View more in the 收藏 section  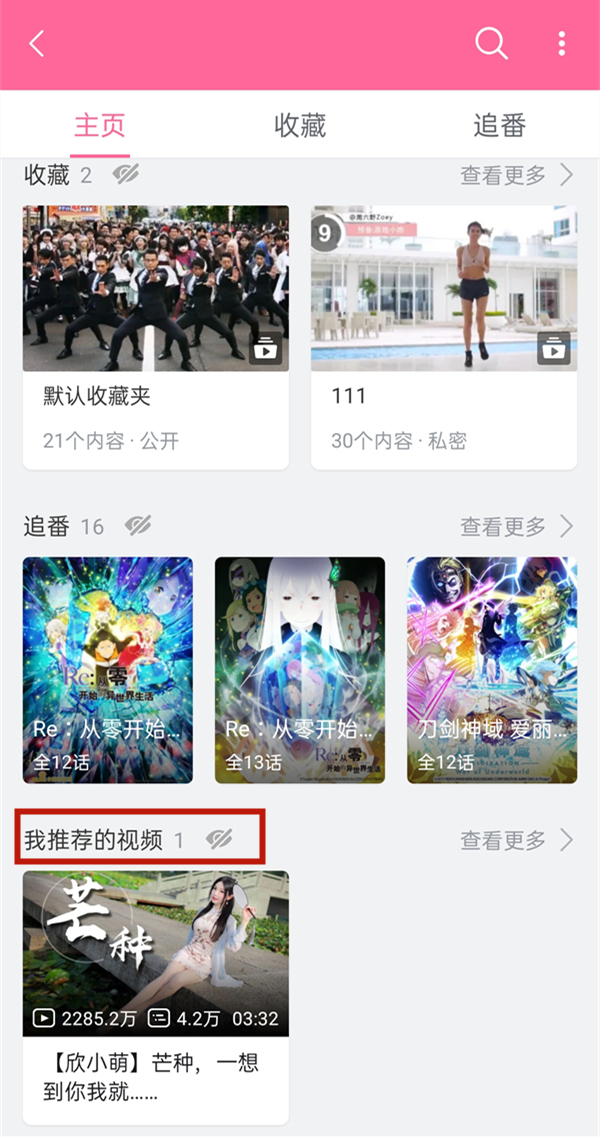(516, 176)
